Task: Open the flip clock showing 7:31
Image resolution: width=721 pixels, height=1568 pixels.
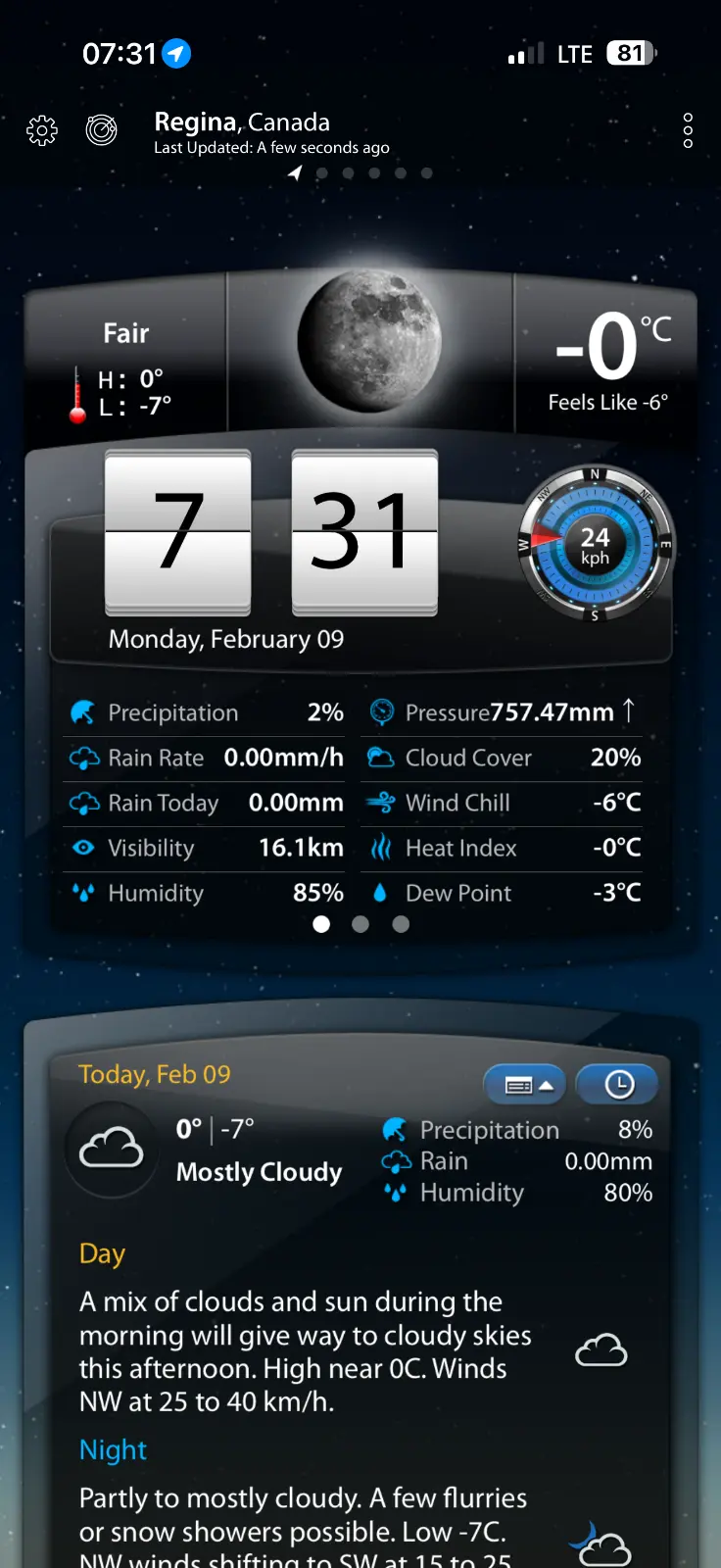Action: pyautogui.click(x=271, y=532)
